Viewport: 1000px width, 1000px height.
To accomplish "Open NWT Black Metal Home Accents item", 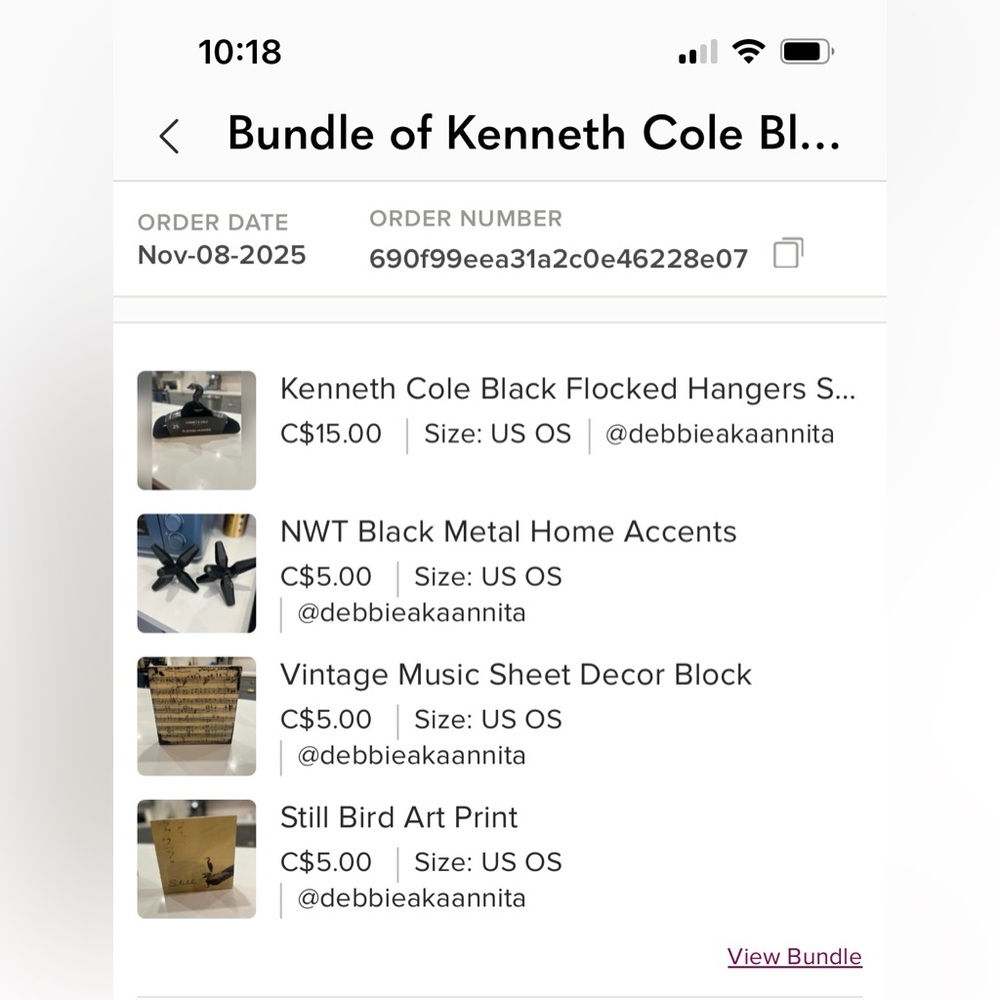I will [x=508, y=532].
